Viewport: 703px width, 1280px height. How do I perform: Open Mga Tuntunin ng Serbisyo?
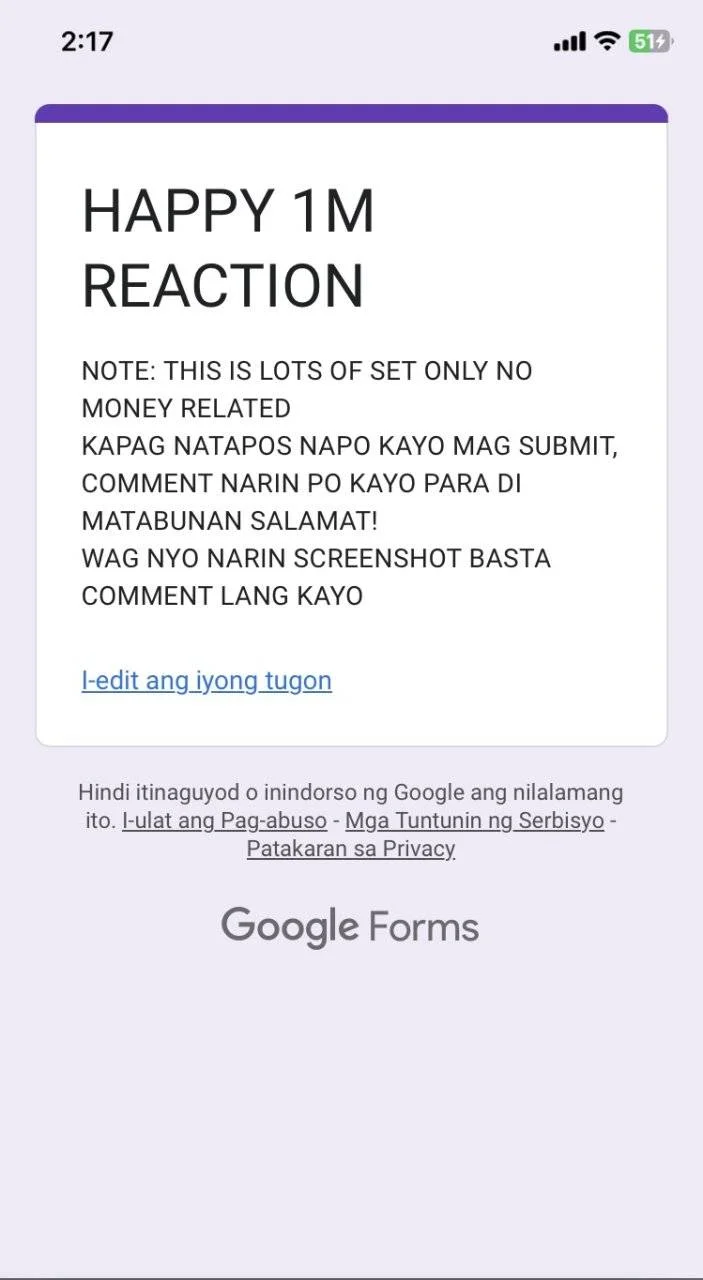474,821
